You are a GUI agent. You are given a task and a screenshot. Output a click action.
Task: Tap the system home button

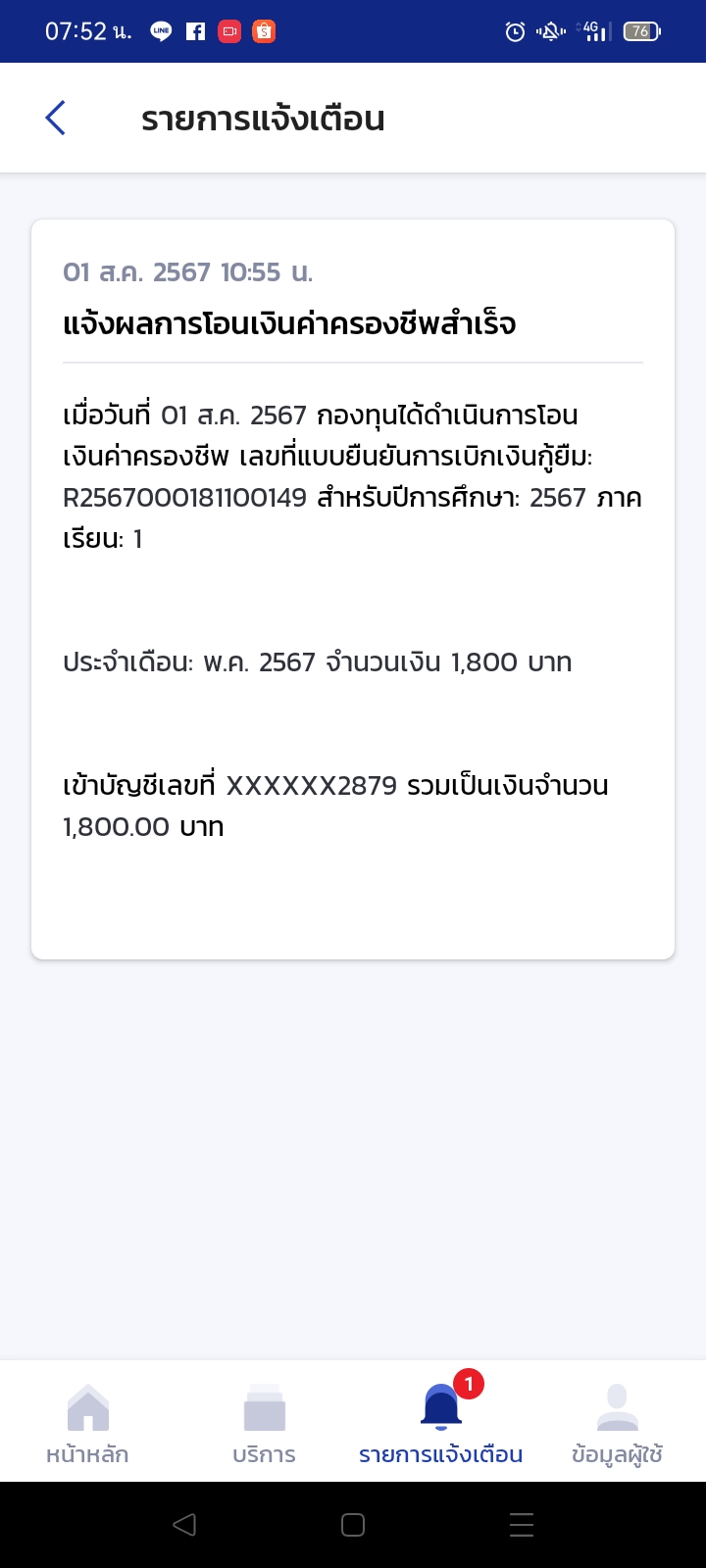point(353,1525)
